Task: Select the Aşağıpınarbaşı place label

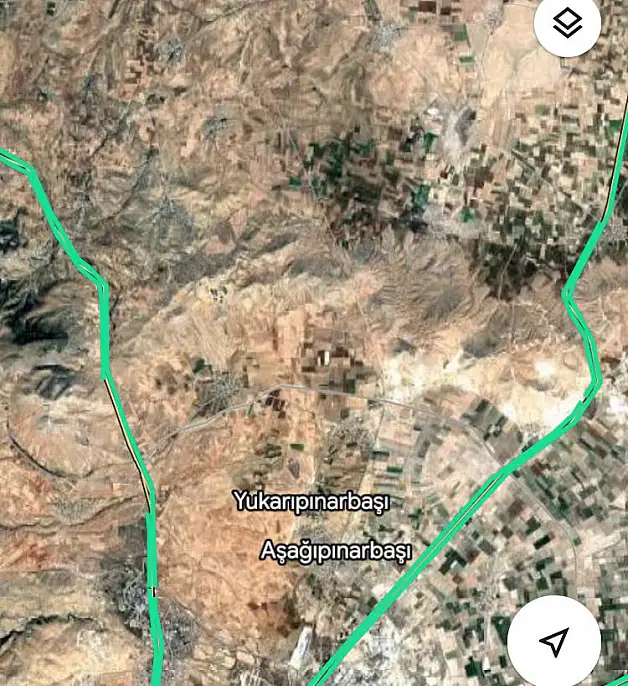Action: (336, 551)
